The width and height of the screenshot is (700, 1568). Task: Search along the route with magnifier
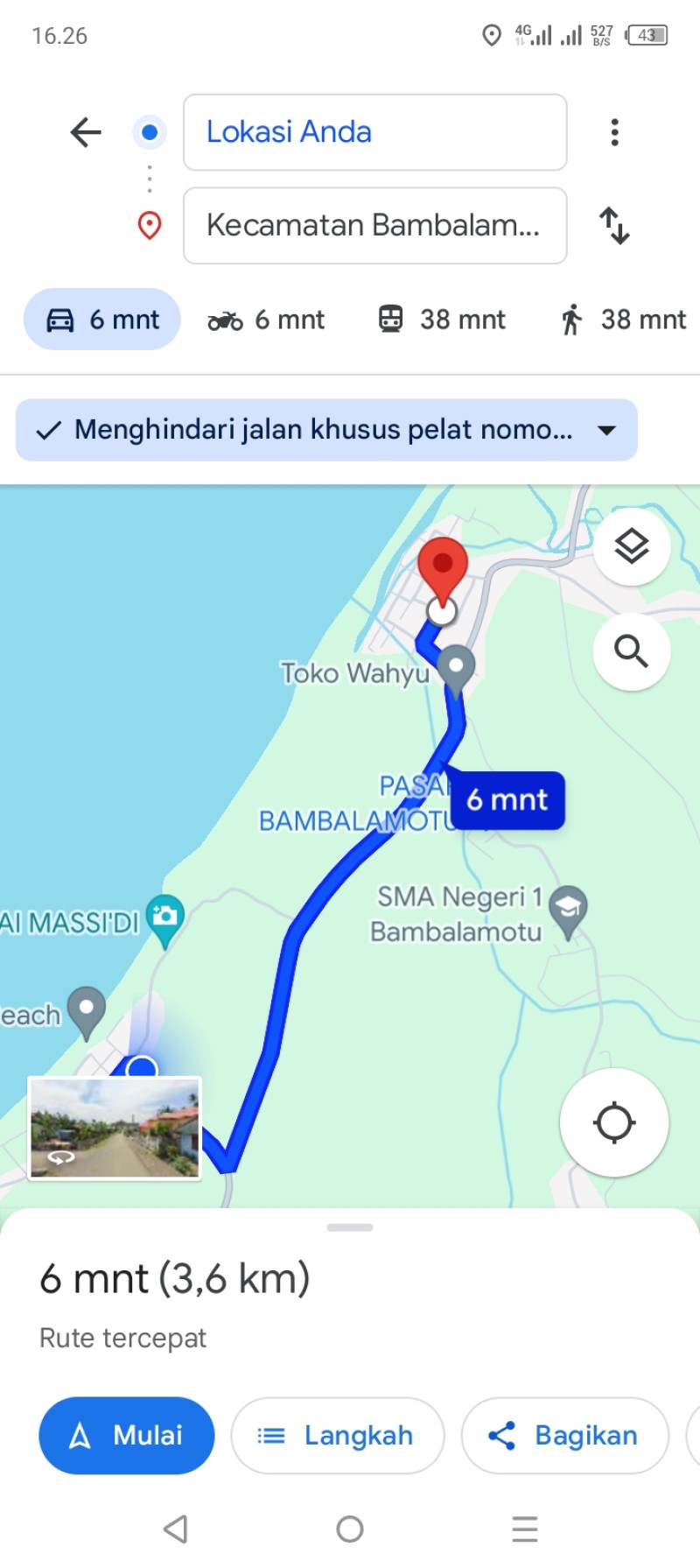pos(632,651)
